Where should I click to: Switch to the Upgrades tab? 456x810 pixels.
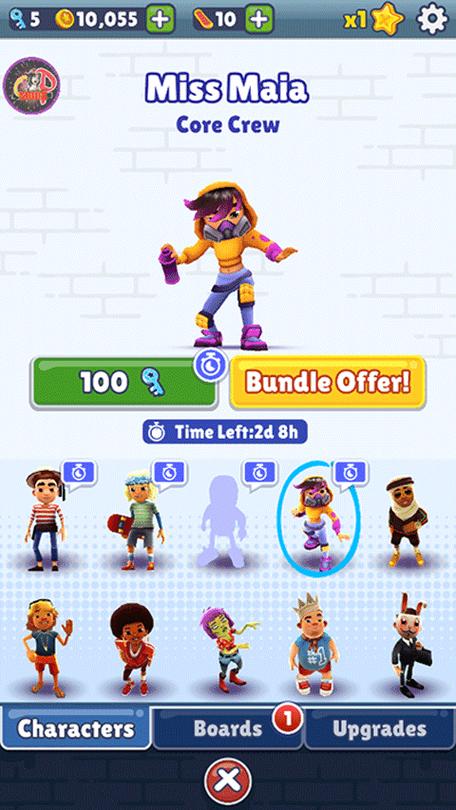coord(380,728)
